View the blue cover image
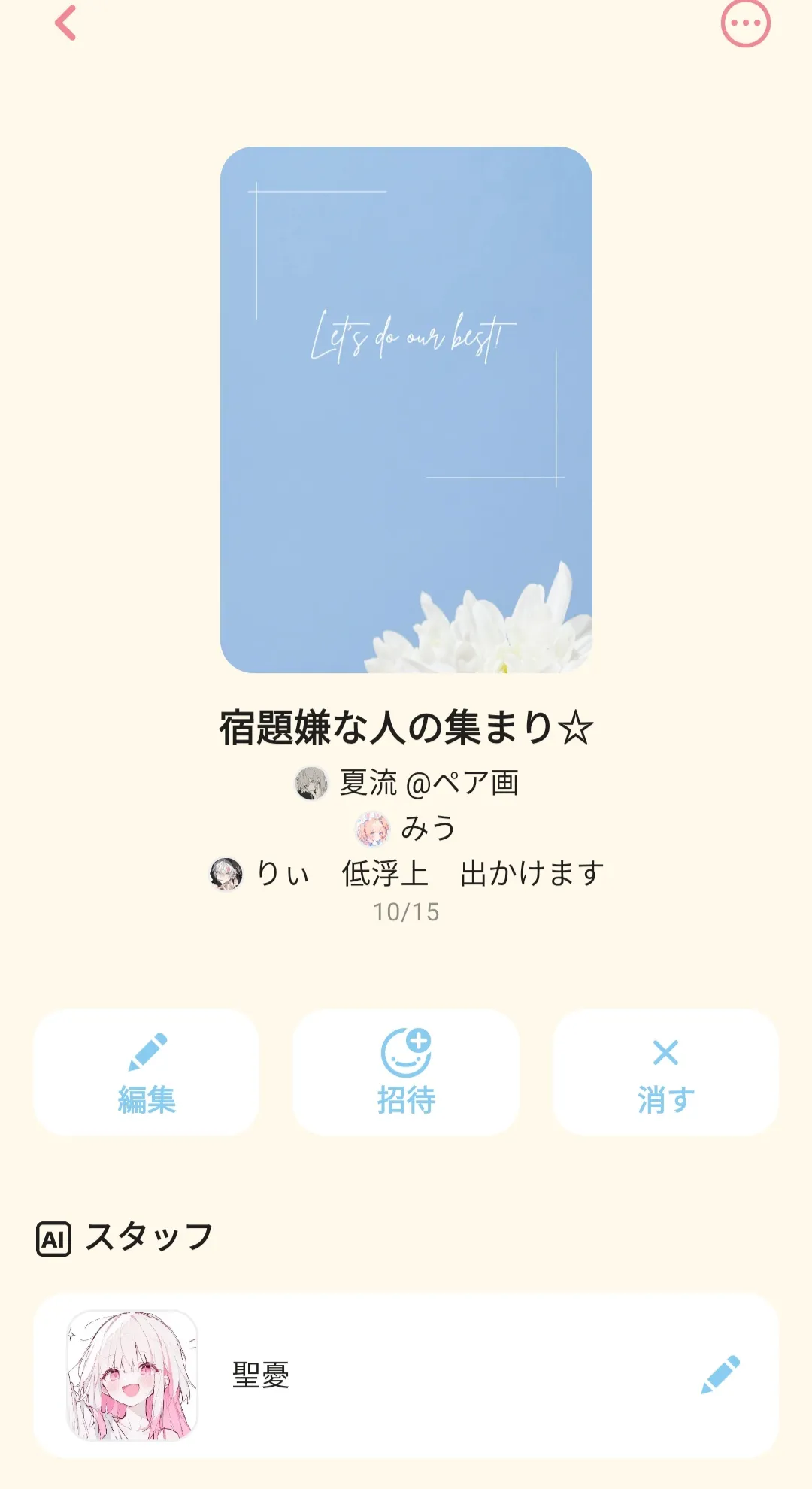This screenshot has height=1489, width=812. tap(406, 410)
